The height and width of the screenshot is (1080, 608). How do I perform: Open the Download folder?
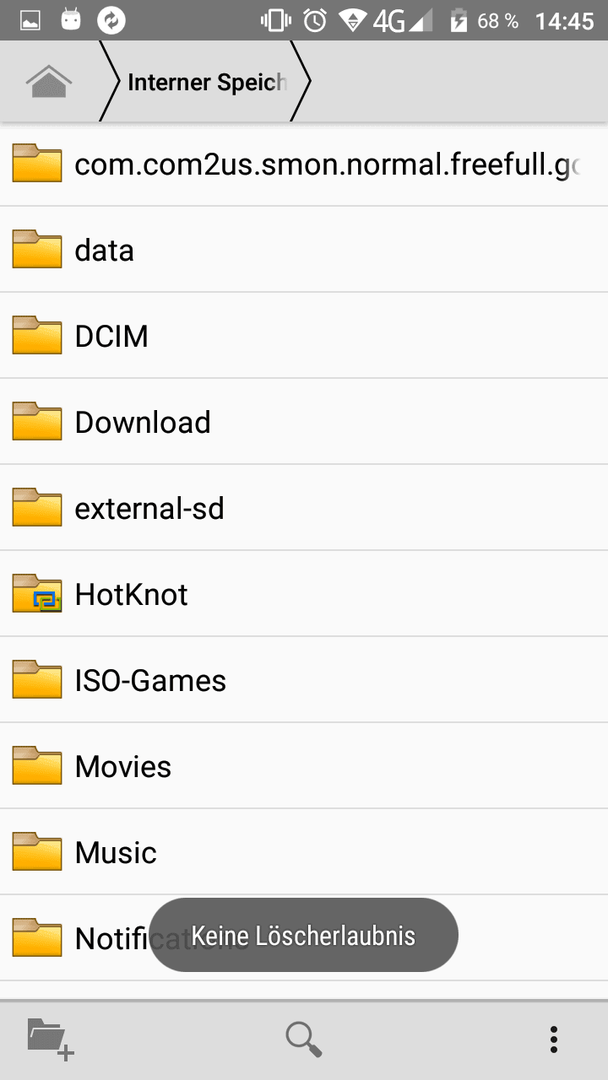[x=304, y=422]
